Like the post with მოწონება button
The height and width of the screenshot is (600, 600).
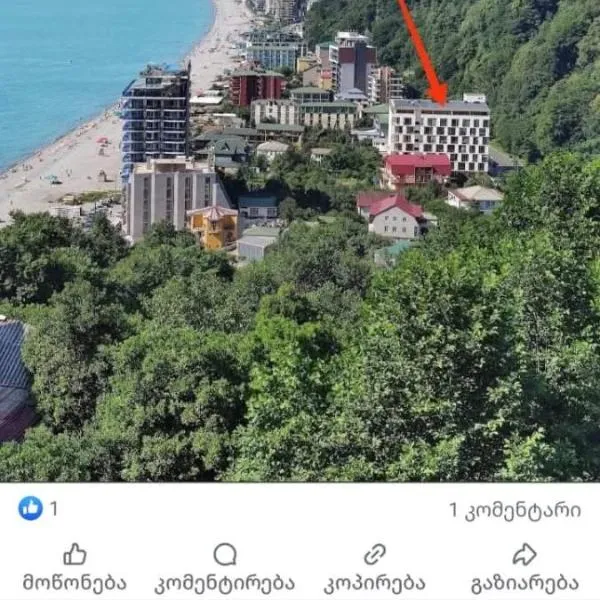coord(75,567)
